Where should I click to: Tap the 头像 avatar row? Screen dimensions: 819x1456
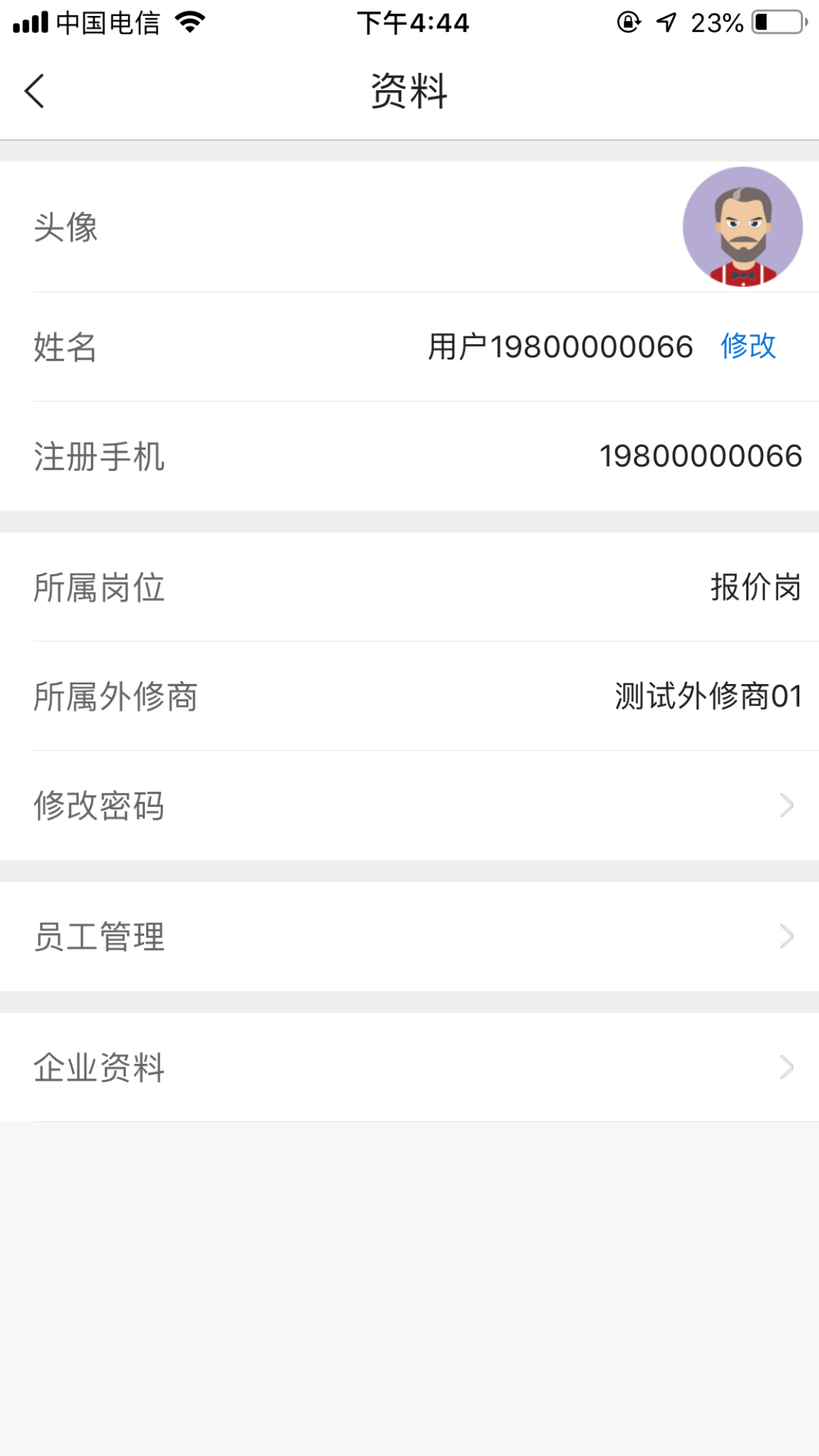[x=64, y=226]
